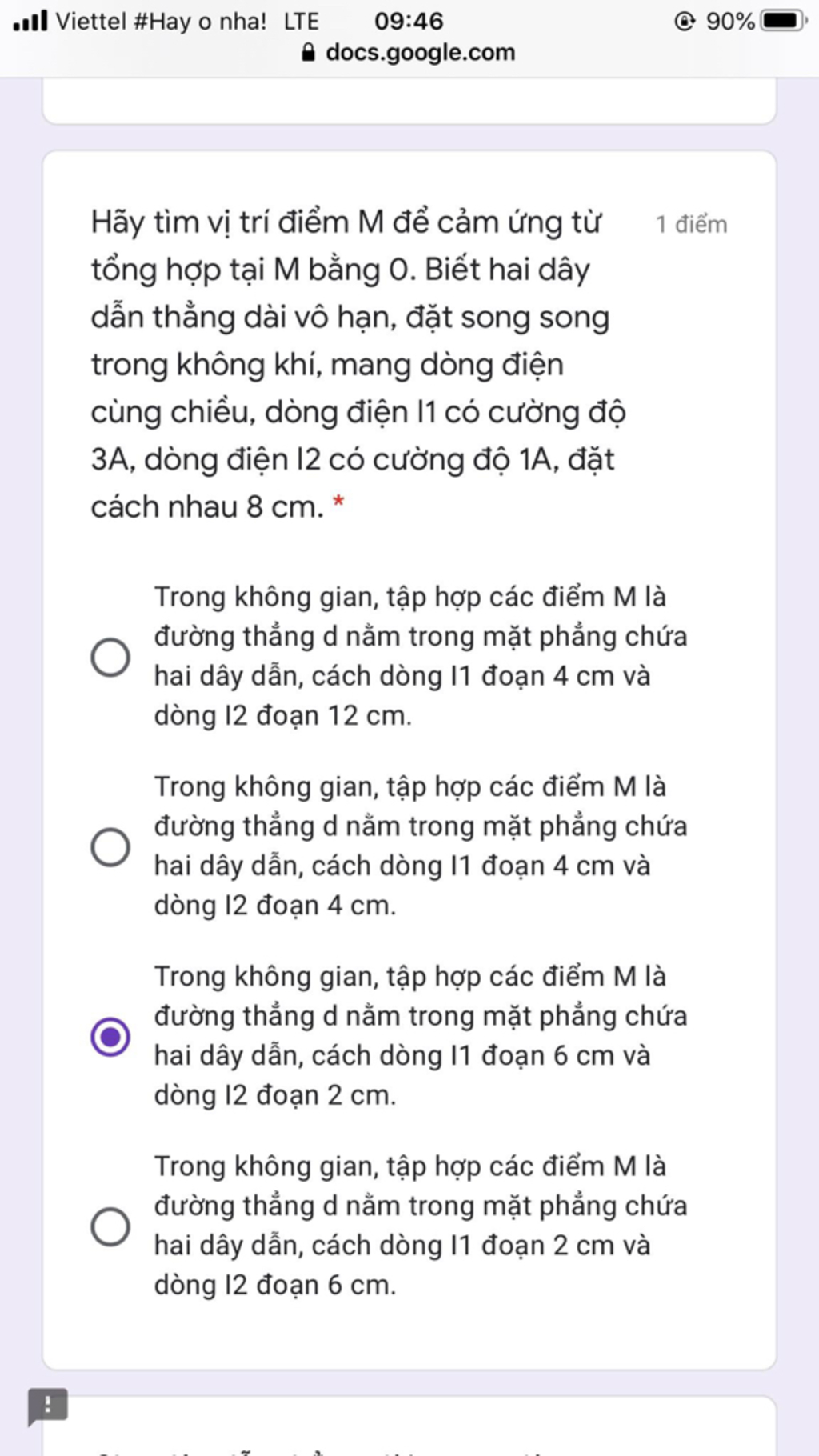Select option I1 6 cm, I2 2 cm

point(110,1036)
